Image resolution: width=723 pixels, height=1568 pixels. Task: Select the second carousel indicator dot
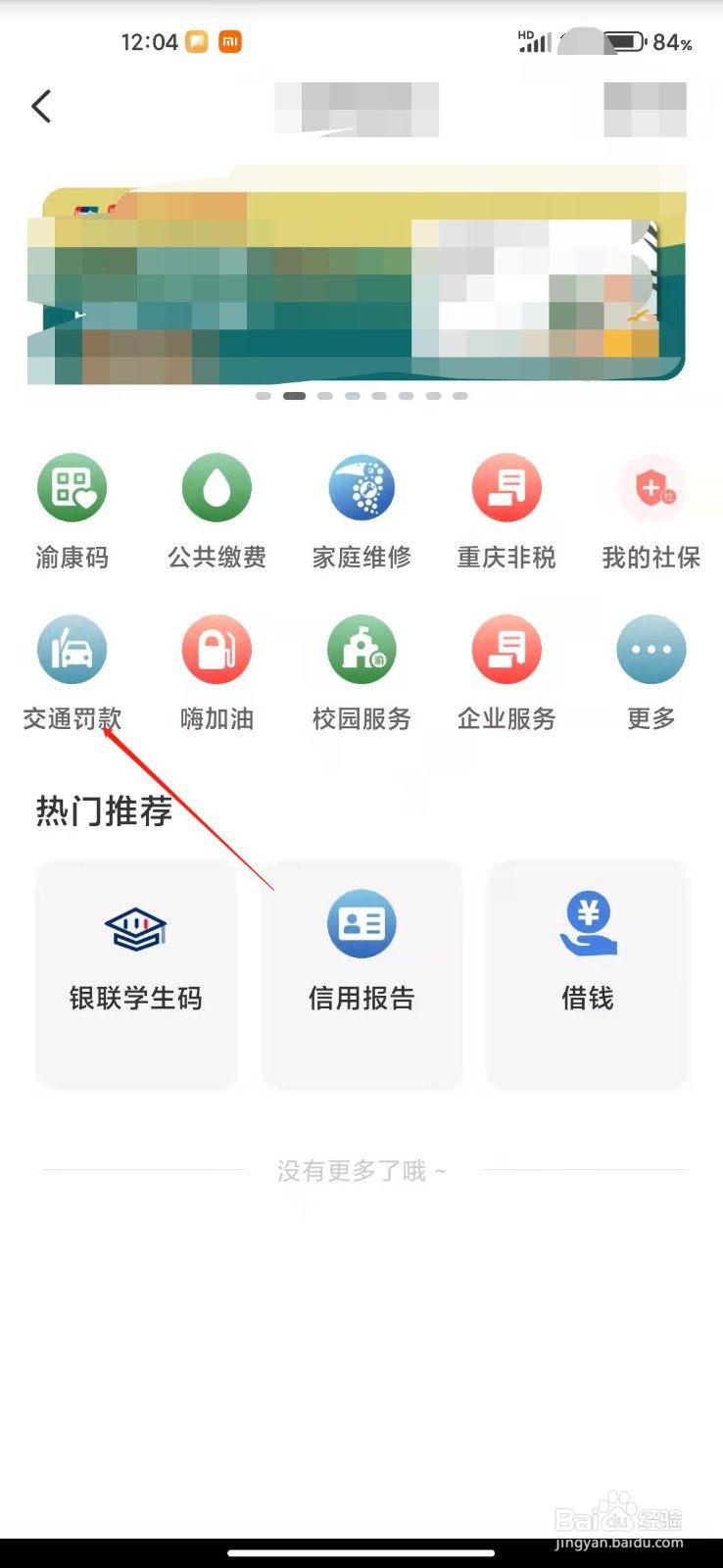pyautogui.click(x=292, y=395)
